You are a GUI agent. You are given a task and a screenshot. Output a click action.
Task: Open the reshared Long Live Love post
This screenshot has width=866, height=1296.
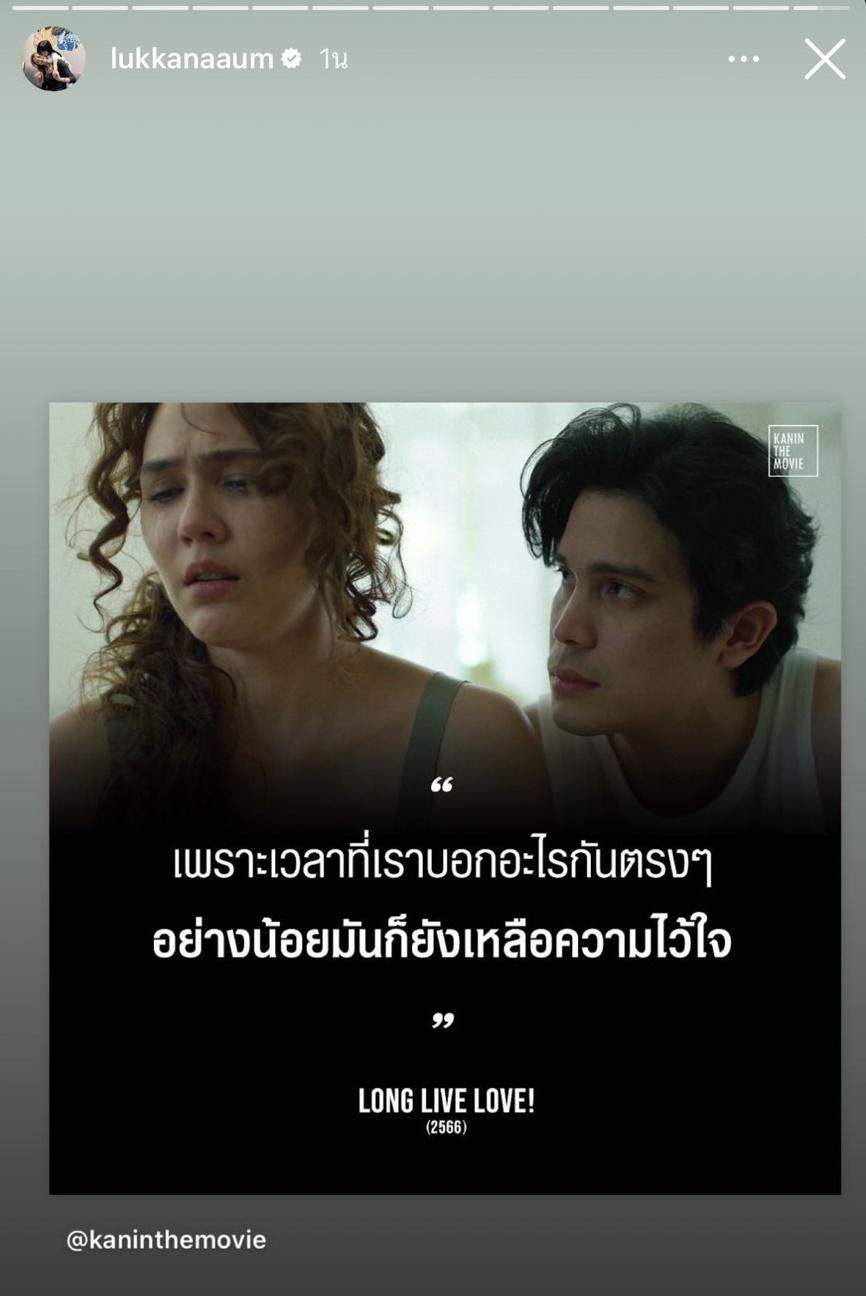pyautogui.click(x=444, y=797)
